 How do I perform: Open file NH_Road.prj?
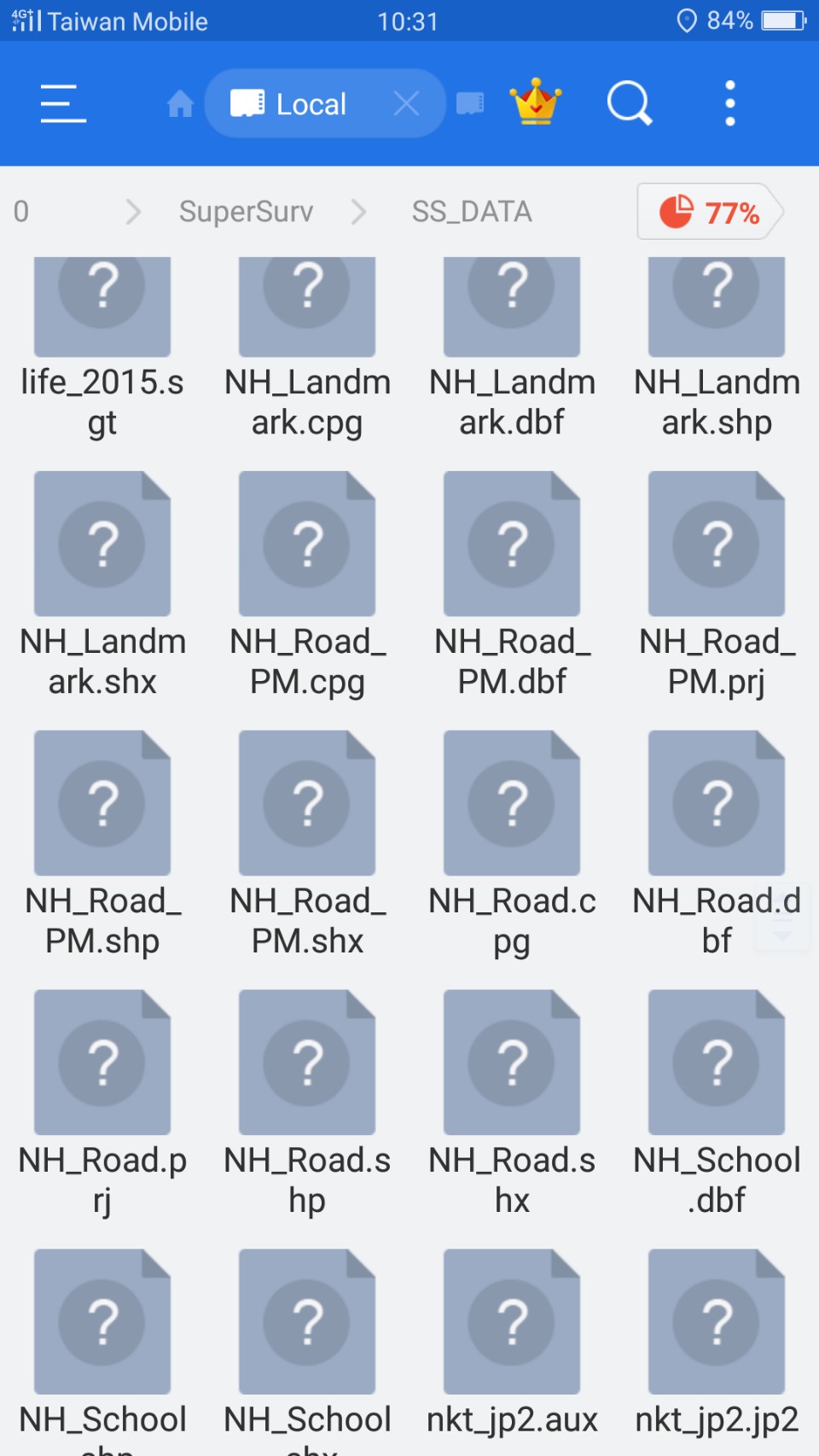point(102,1104)
